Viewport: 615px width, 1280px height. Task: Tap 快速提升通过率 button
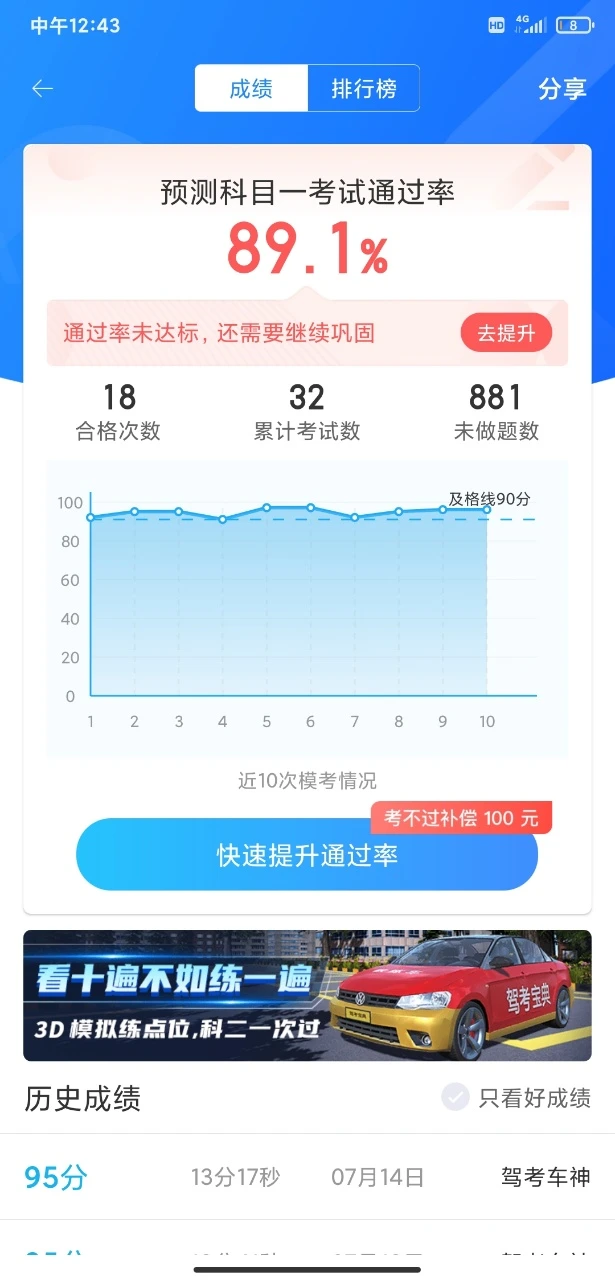tap(307, 856)
